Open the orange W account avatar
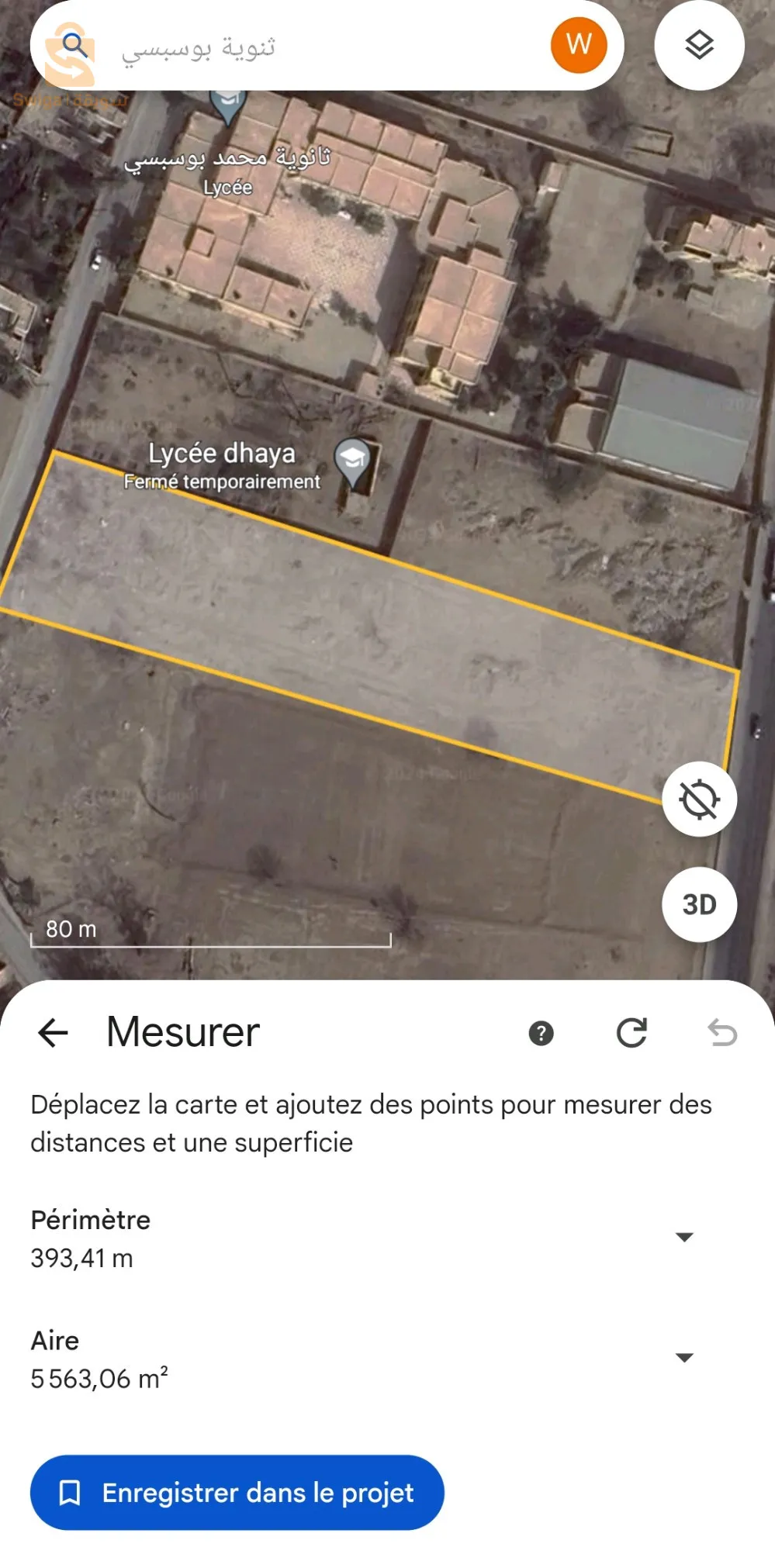 point(578,45)
